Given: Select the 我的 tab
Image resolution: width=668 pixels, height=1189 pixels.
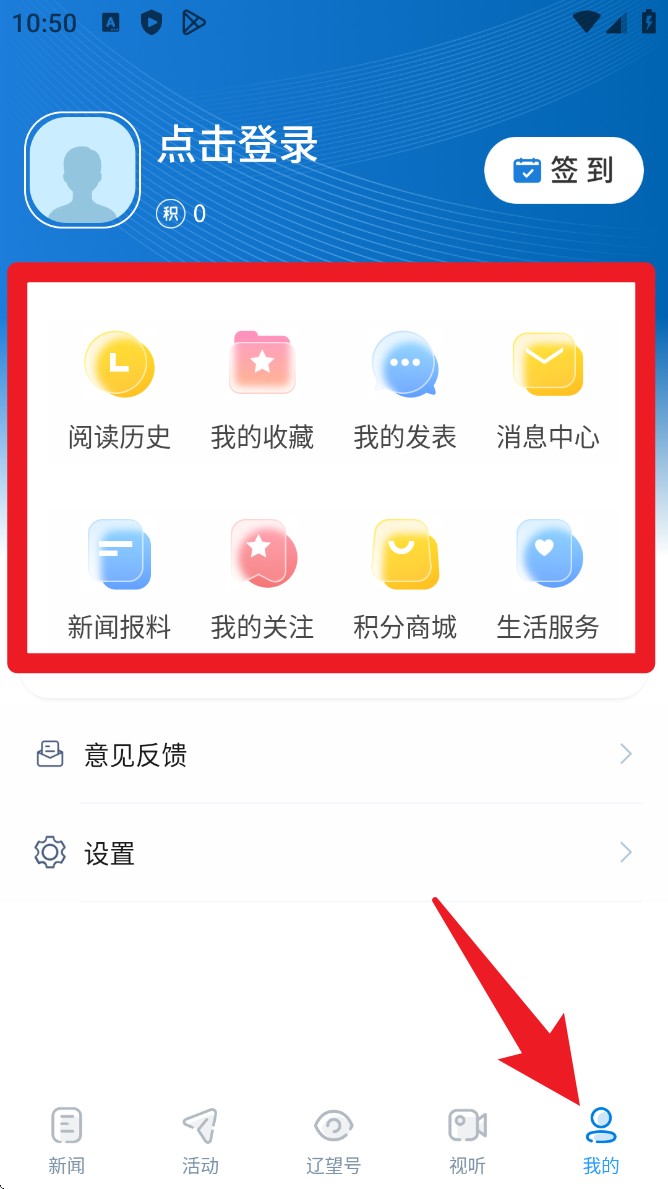Looking at the screenshot, I should point(600,1140).
